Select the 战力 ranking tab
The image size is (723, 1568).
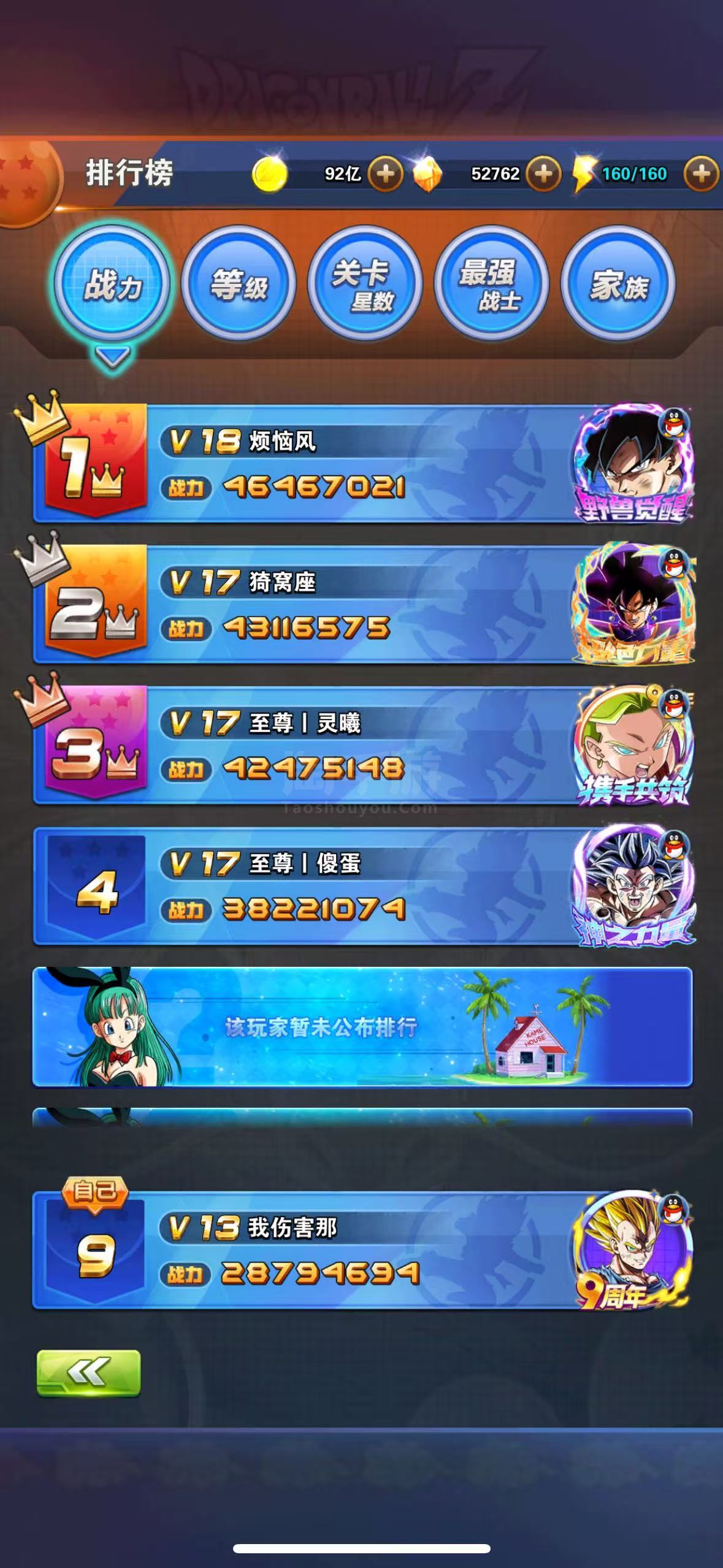point(112,285)
